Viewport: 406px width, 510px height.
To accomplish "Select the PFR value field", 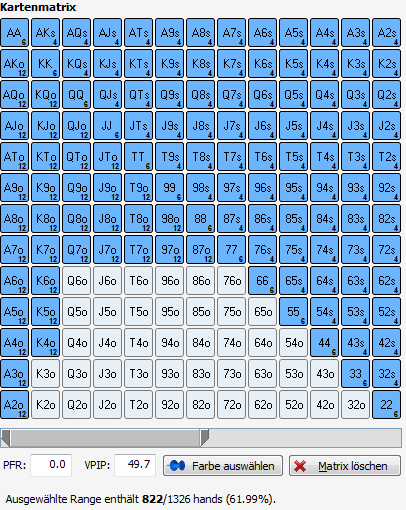I will click(51, 465).
